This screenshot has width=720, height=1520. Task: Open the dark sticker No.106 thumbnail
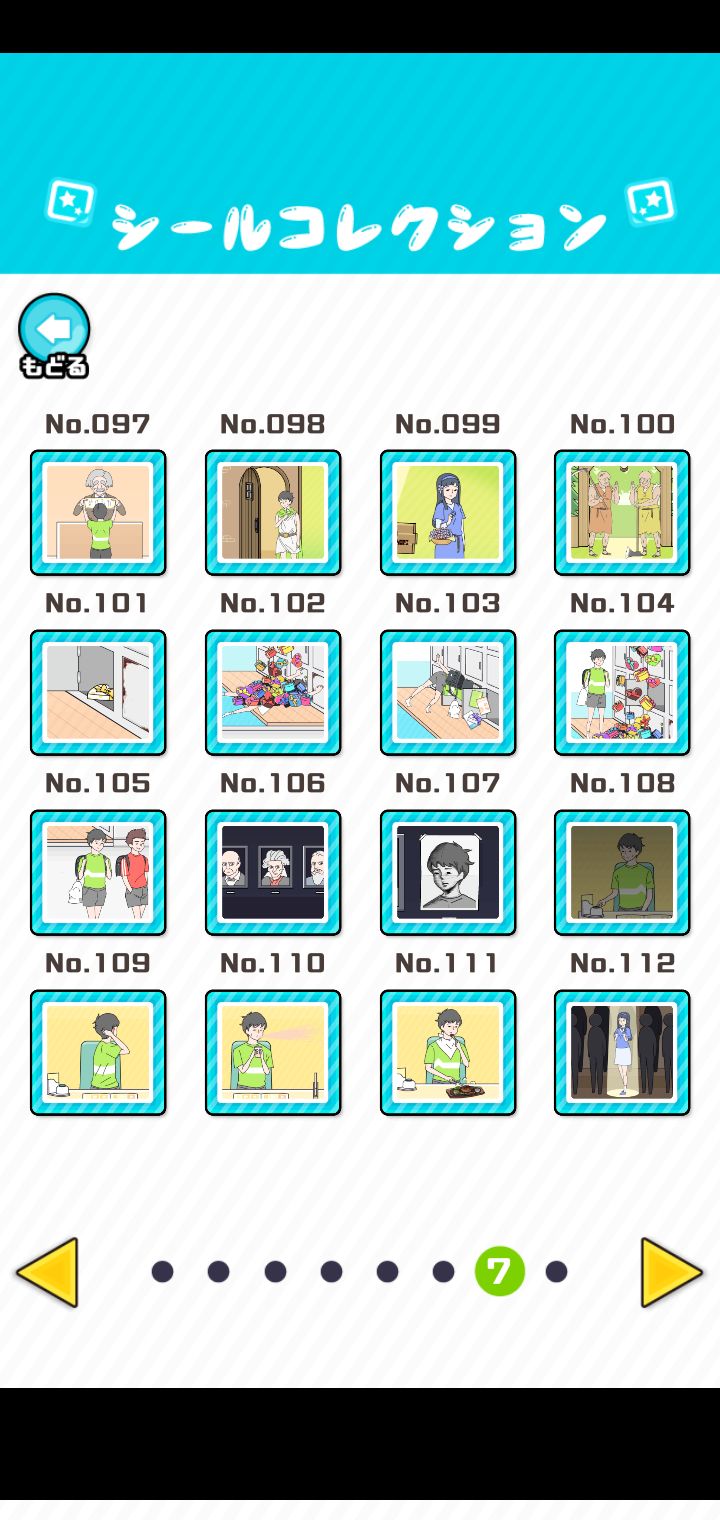[x=272, y=872]
